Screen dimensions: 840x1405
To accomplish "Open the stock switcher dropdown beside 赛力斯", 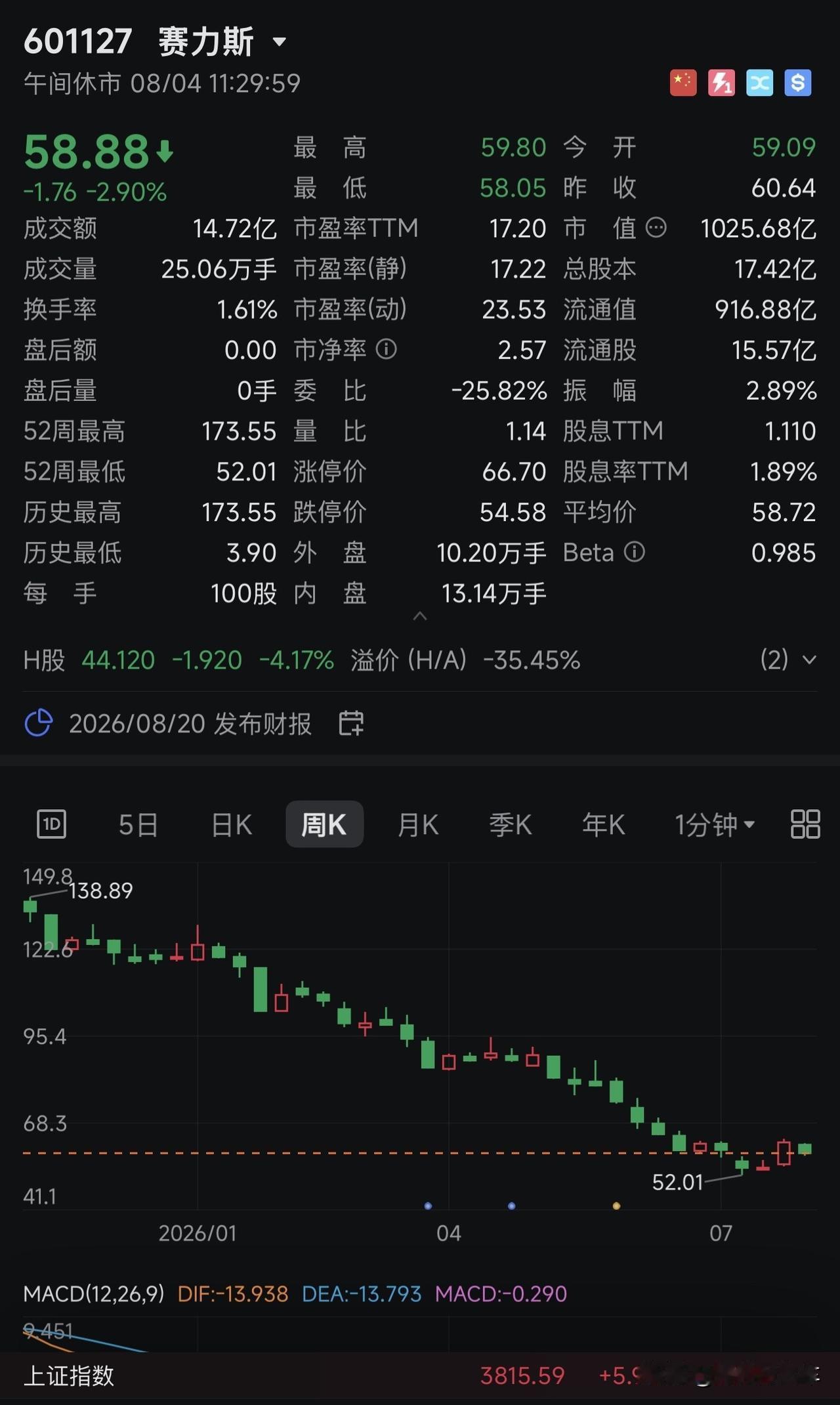I will pyautogui.click(x=280, y=43).
